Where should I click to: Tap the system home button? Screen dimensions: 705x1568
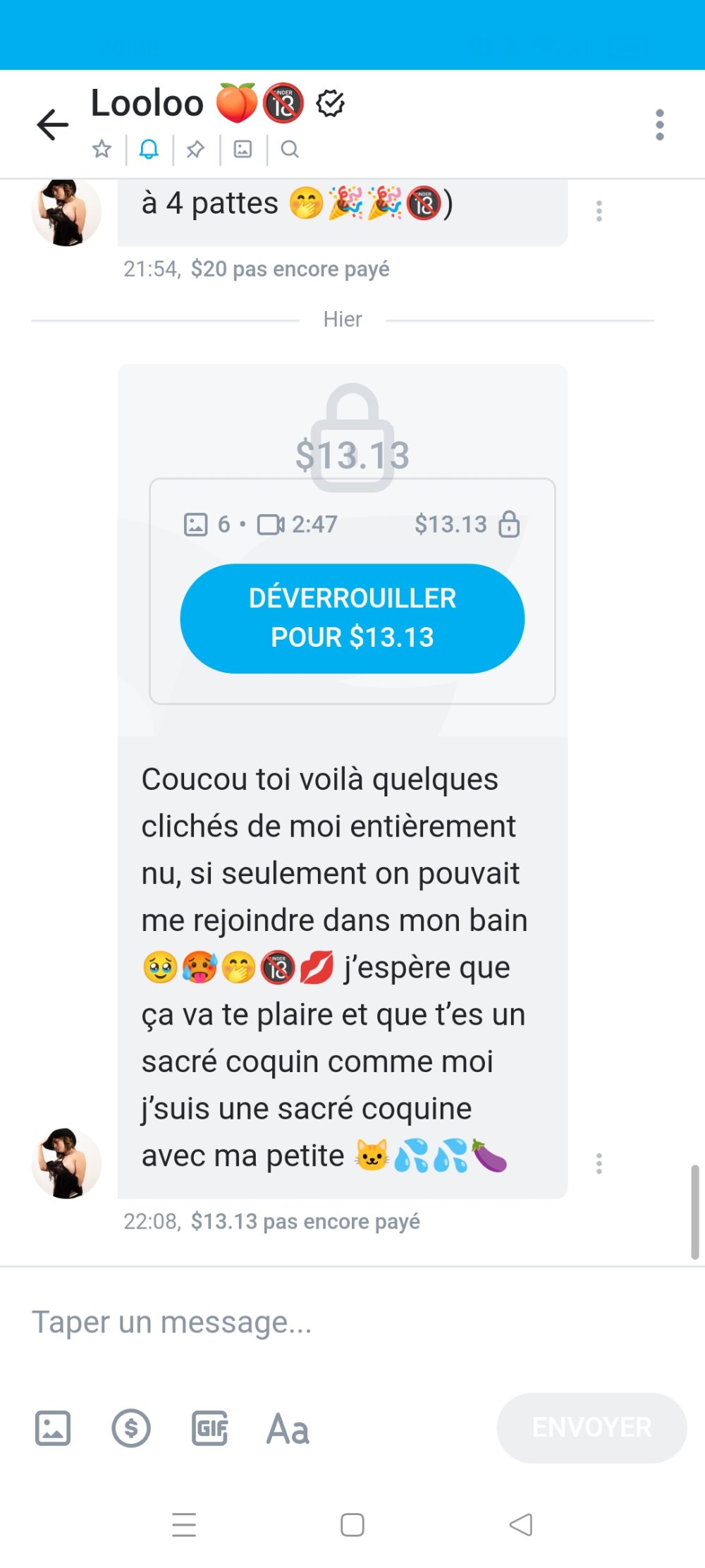point(352,1524)
